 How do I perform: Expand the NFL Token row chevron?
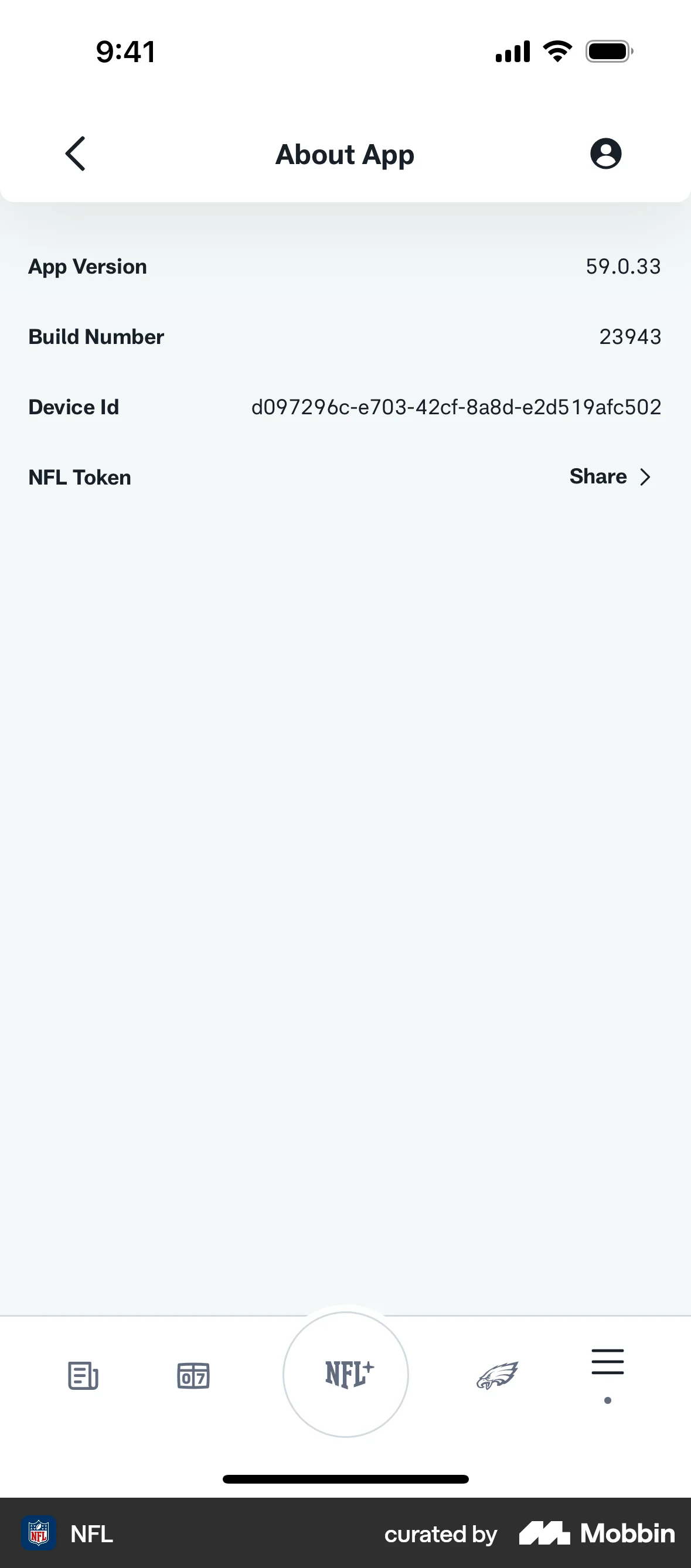(x=645, y=477)
